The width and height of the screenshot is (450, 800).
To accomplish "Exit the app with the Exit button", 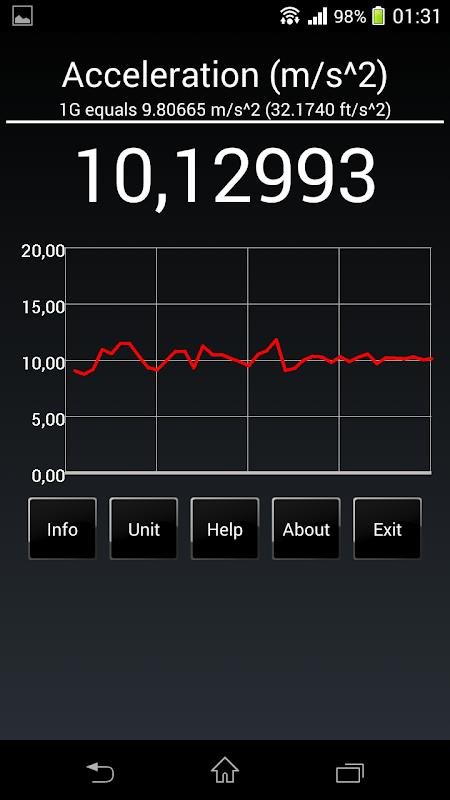I will click(388, 529).
